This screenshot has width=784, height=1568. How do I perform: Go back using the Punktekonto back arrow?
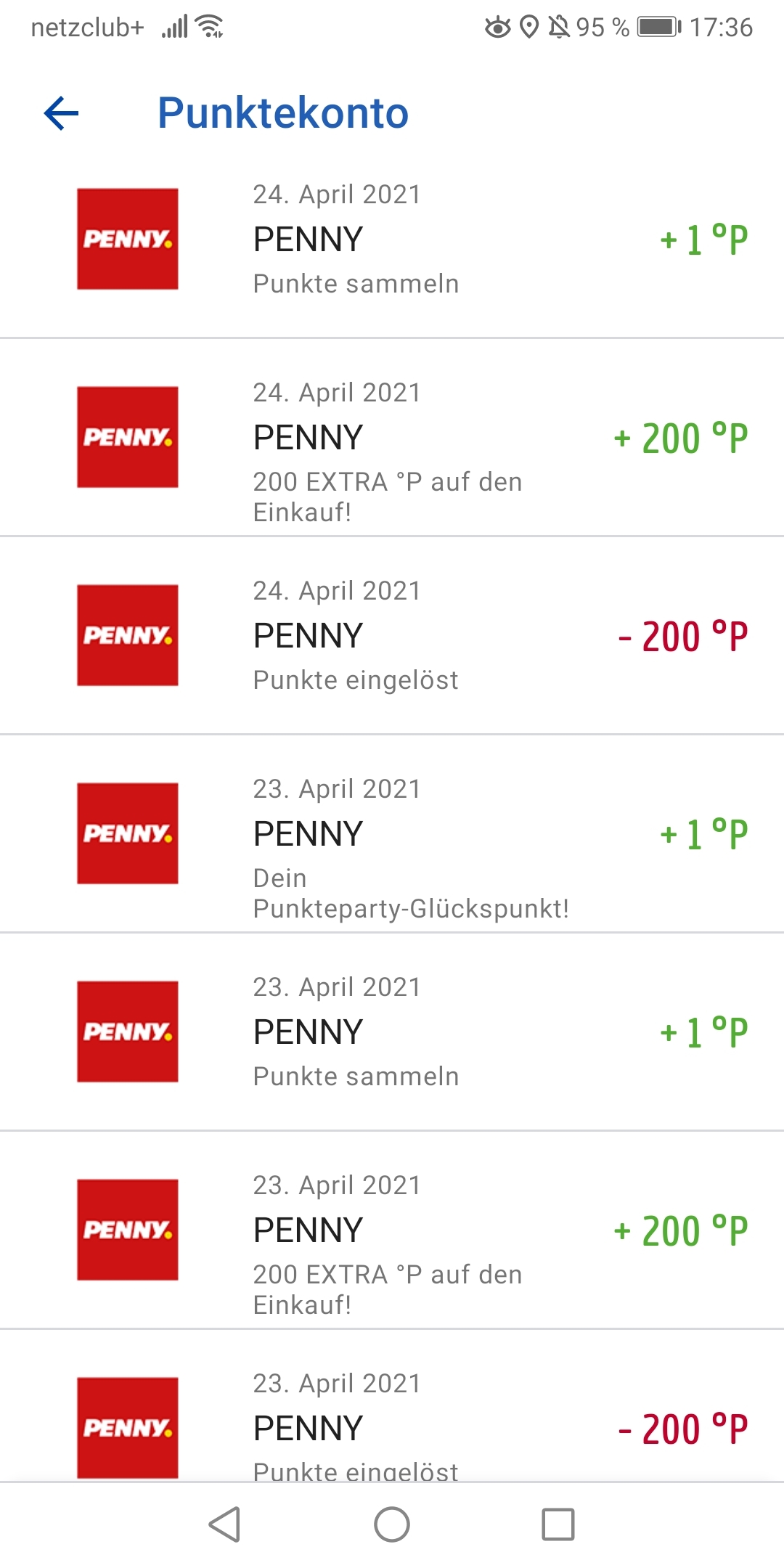click(62, 113)
